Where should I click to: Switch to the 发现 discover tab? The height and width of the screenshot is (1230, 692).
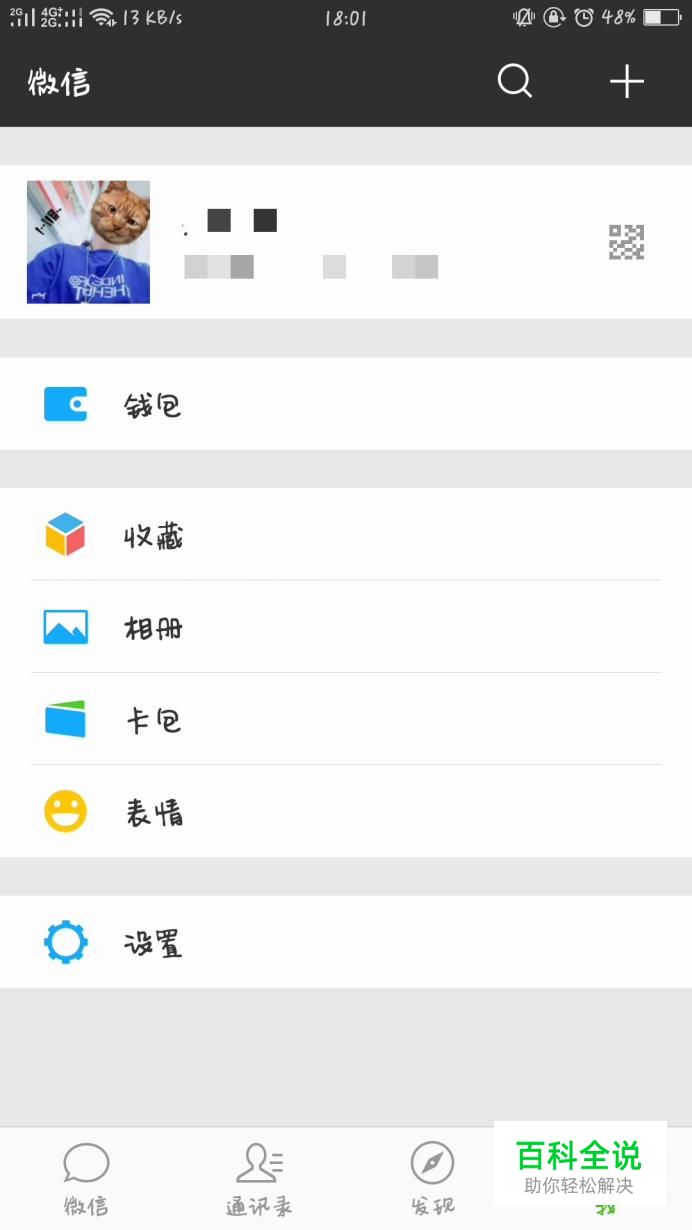click(x=432, y=1178)
